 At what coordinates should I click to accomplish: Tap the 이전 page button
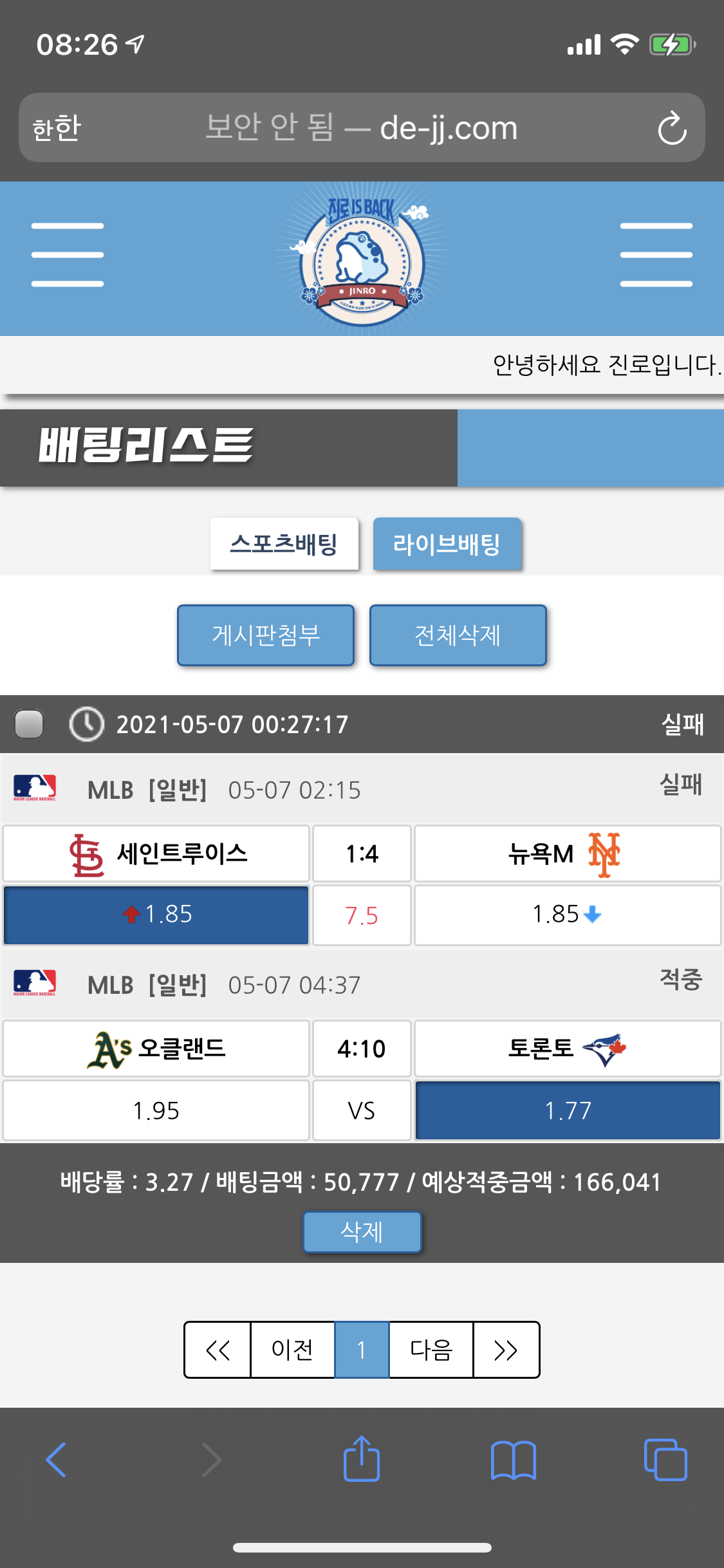click(x=292, y=1350)
